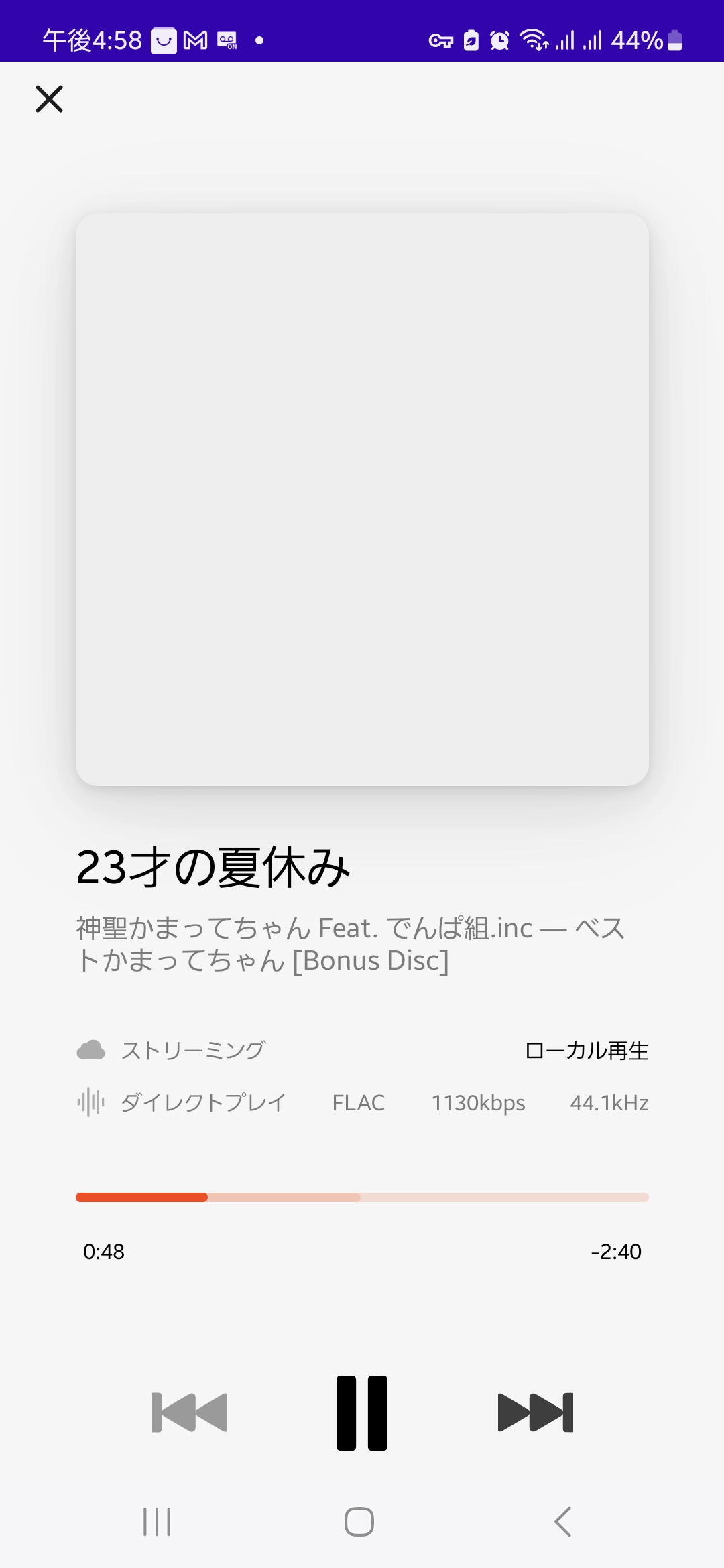Tap ローカル再生 to change playback device
724x1568 pixels.
point(587,1050)
